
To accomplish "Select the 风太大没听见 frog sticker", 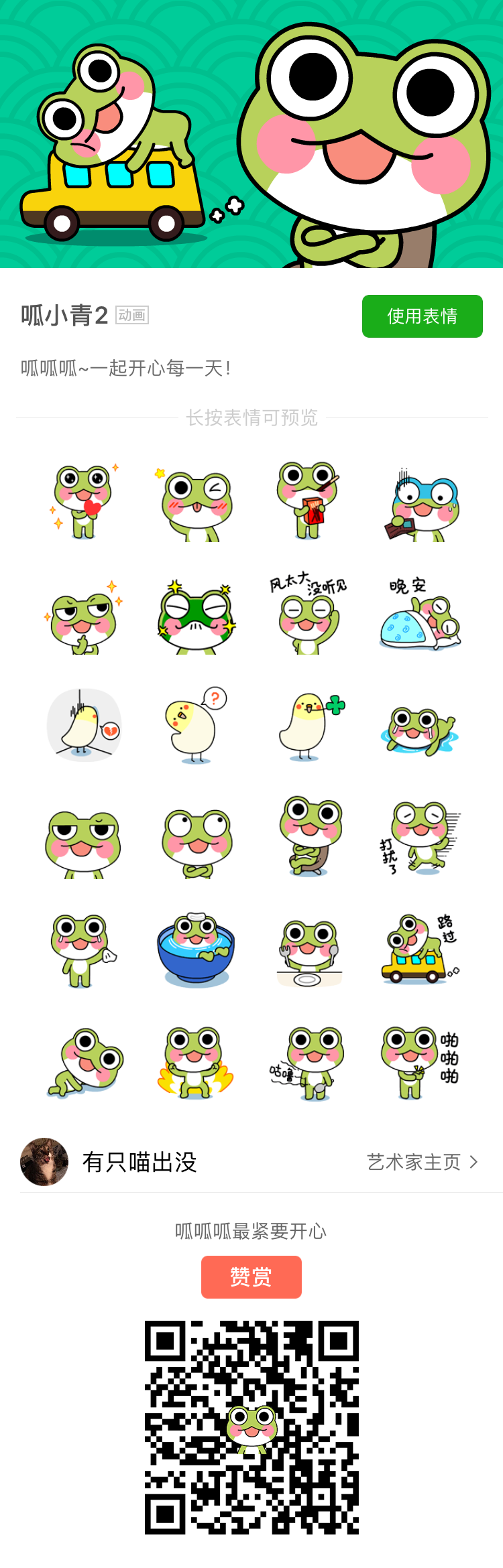I will coord(308,613).
